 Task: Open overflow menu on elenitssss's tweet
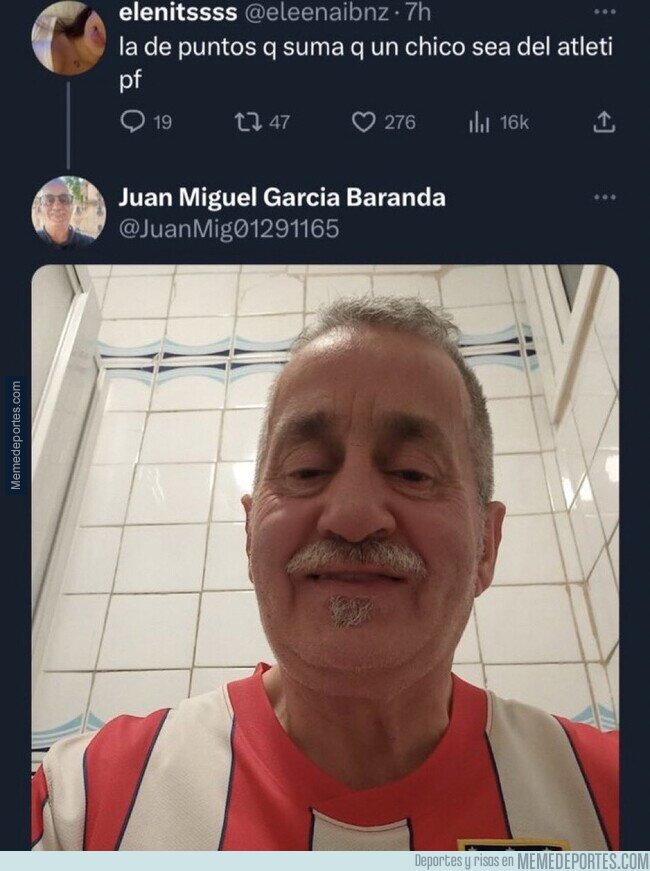[604, 12]
